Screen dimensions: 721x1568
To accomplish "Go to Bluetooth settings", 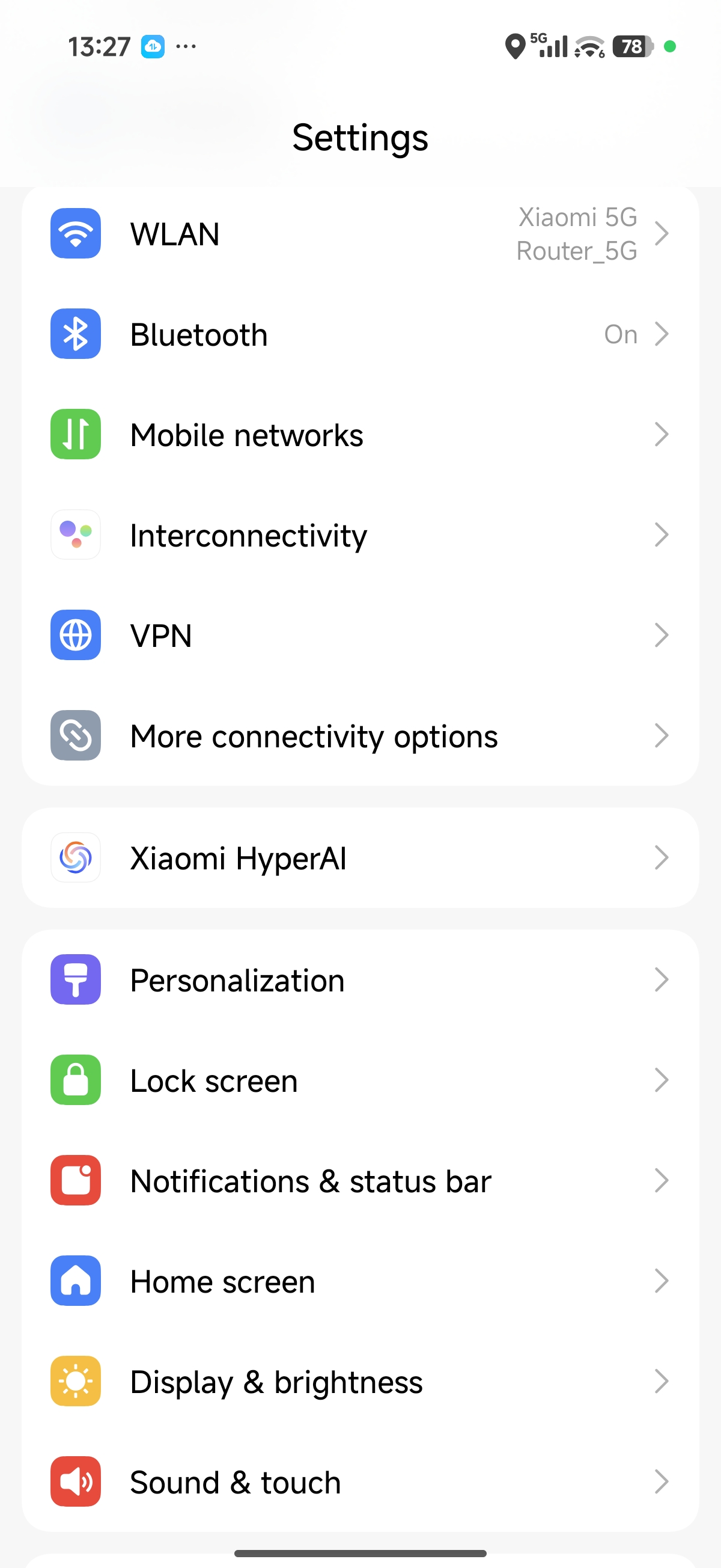I will (x=359, y=335).
